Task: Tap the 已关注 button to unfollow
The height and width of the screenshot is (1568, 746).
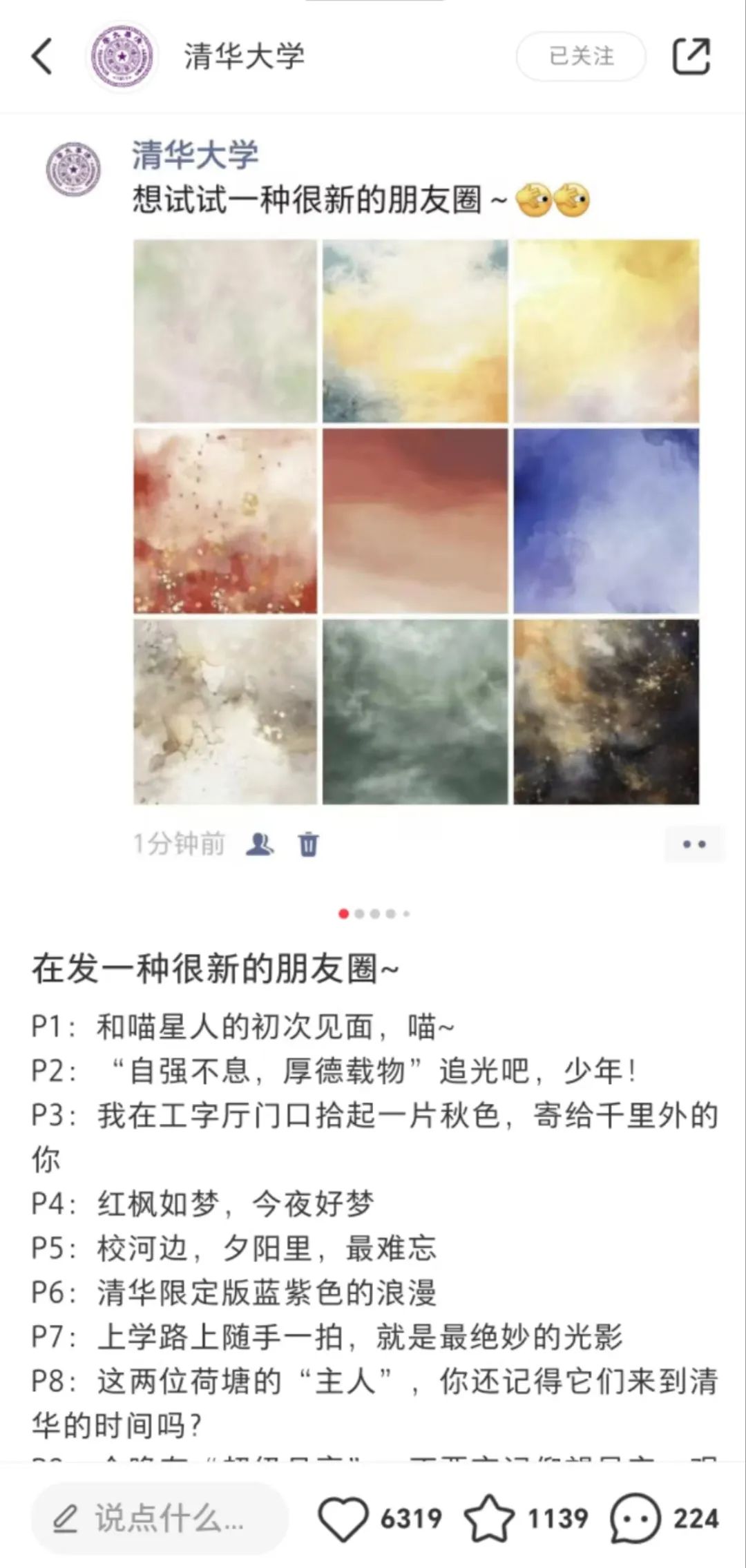Action: point(581,57)
